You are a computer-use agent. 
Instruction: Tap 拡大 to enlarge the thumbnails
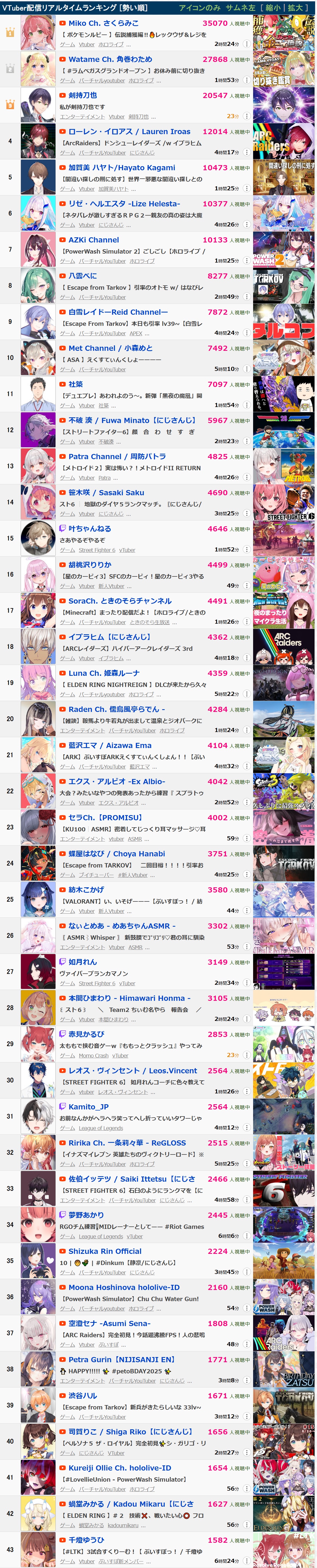tap(295, 8)
